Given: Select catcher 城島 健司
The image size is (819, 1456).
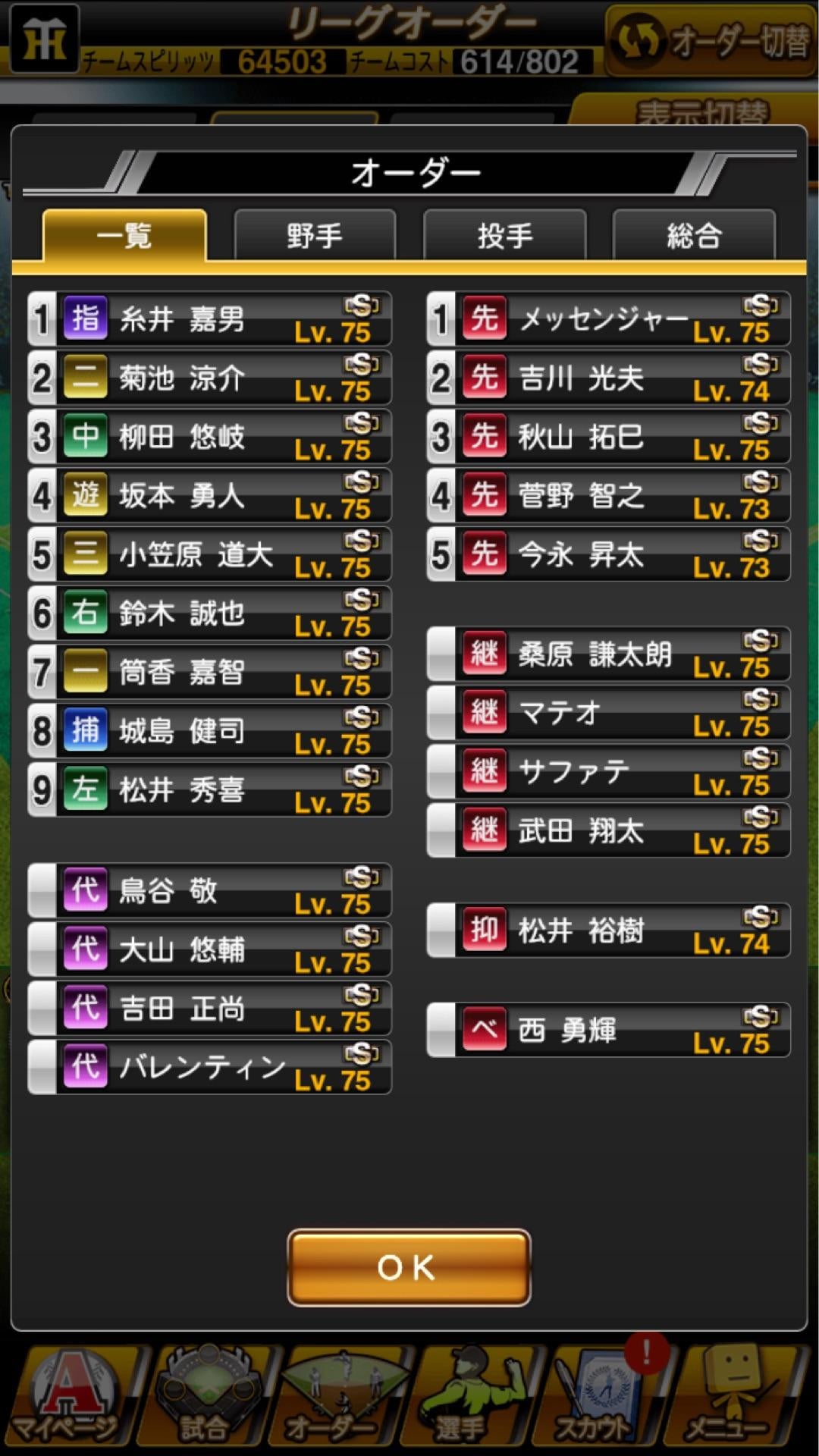Looking at the screenshot, I should (210, 731).
